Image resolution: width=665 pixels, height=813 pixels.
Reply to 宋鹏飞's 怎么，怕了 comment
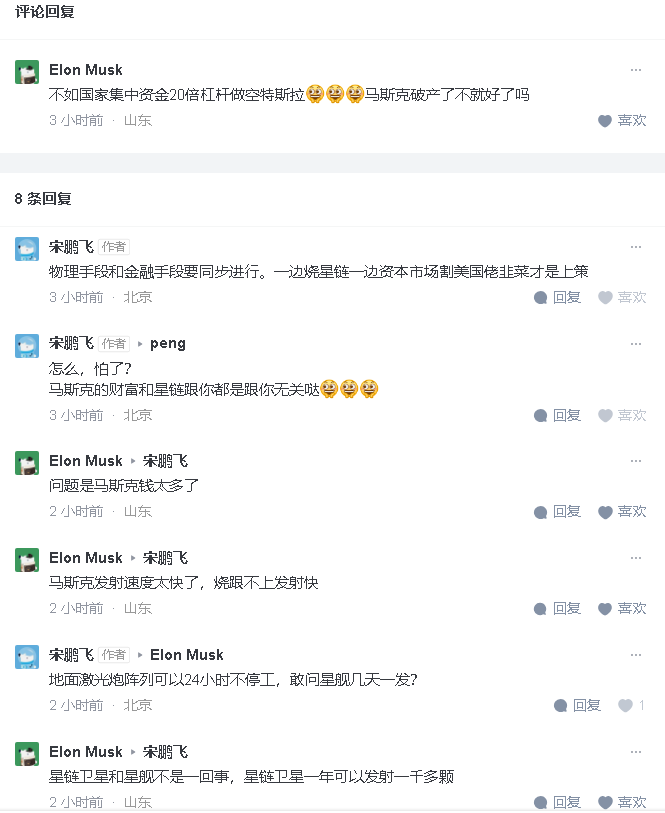tap(557, 415)
